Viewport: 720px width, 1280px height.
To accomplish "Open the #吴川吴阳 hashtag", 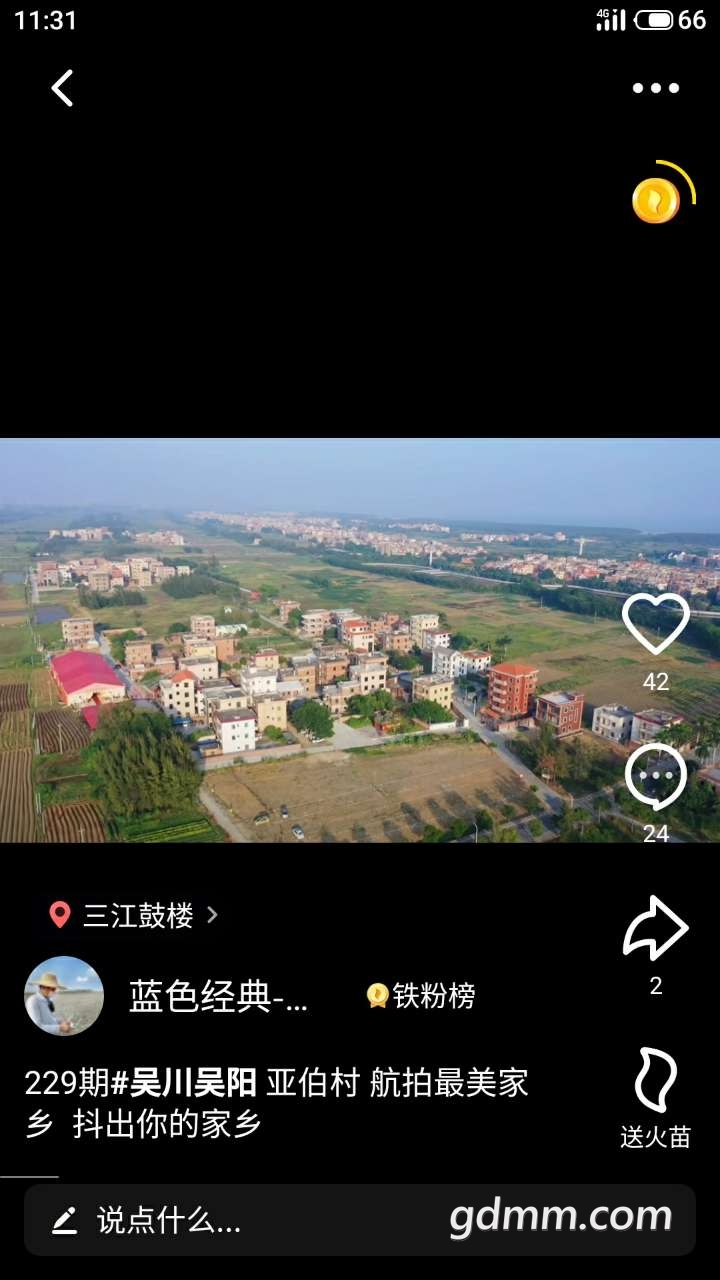I will click(184, 1083).
